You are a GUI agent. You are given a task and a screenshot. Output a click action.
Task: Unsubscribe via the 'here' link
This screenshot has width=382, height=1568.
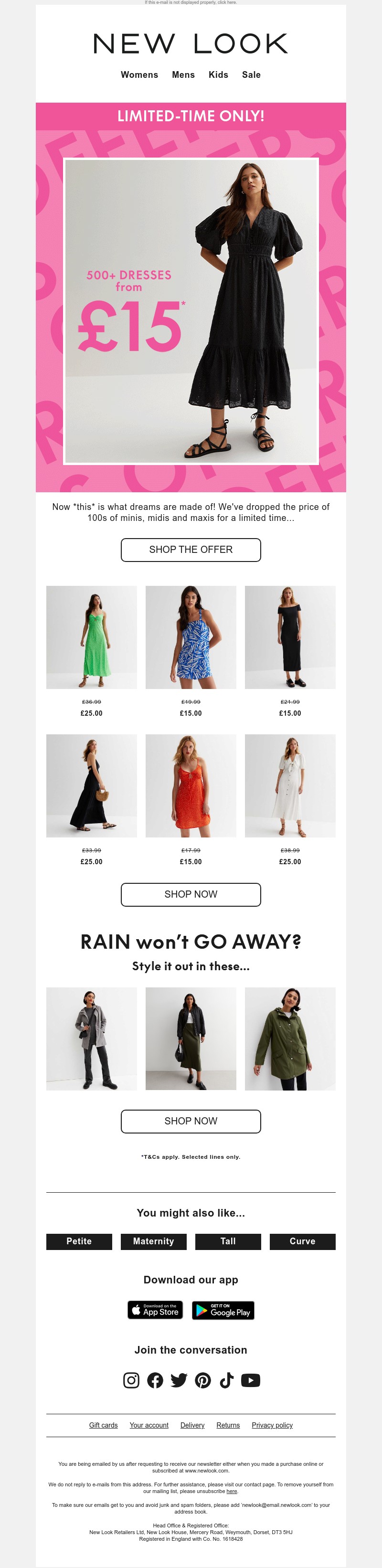(x=232, y=1491)
